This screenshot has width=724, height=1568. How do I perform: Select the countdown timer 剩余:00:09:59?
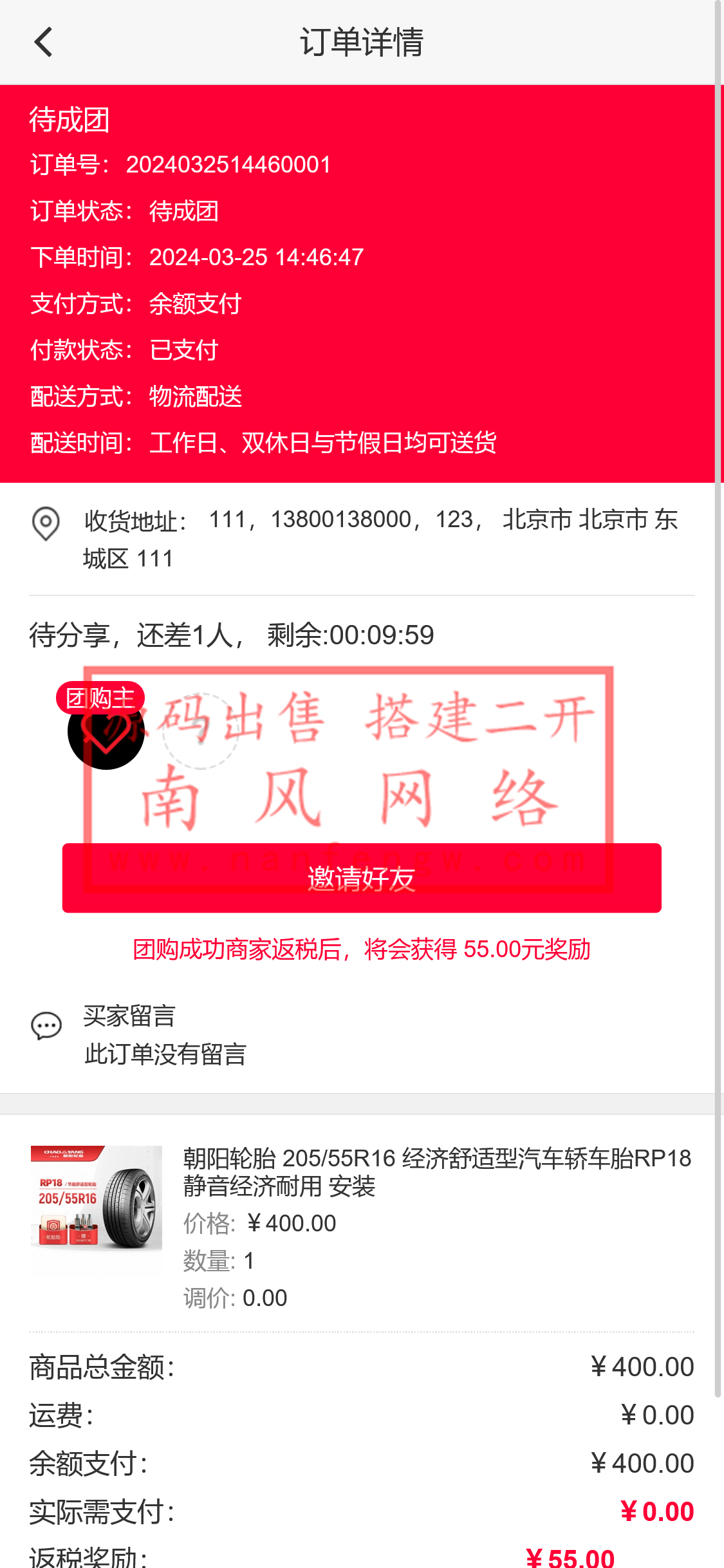[x=351, y=635]
